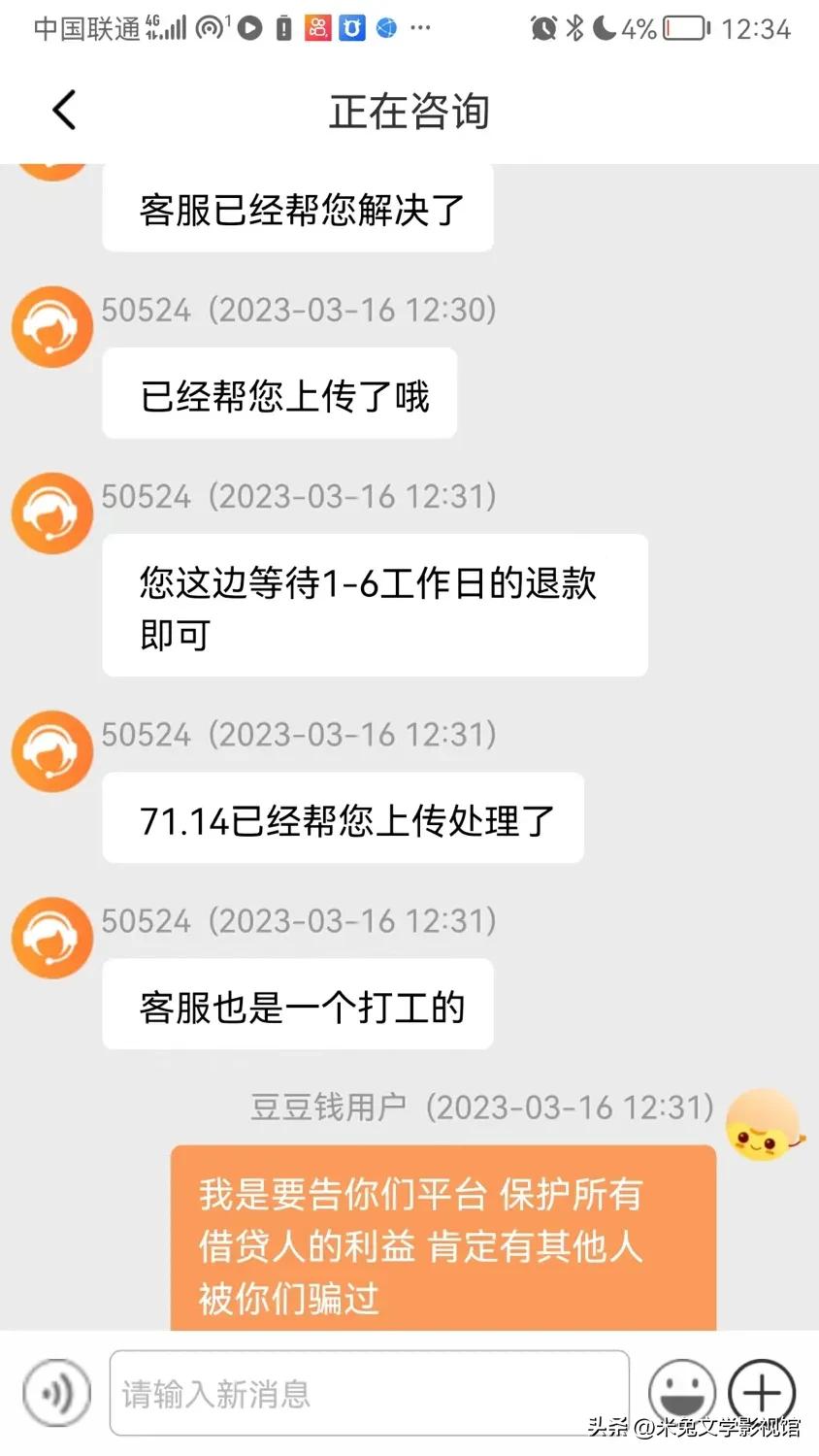Tap the blue globe notification icon
Image resolution: width=819 pixels, height=1456 pixels.
[386, 28]
